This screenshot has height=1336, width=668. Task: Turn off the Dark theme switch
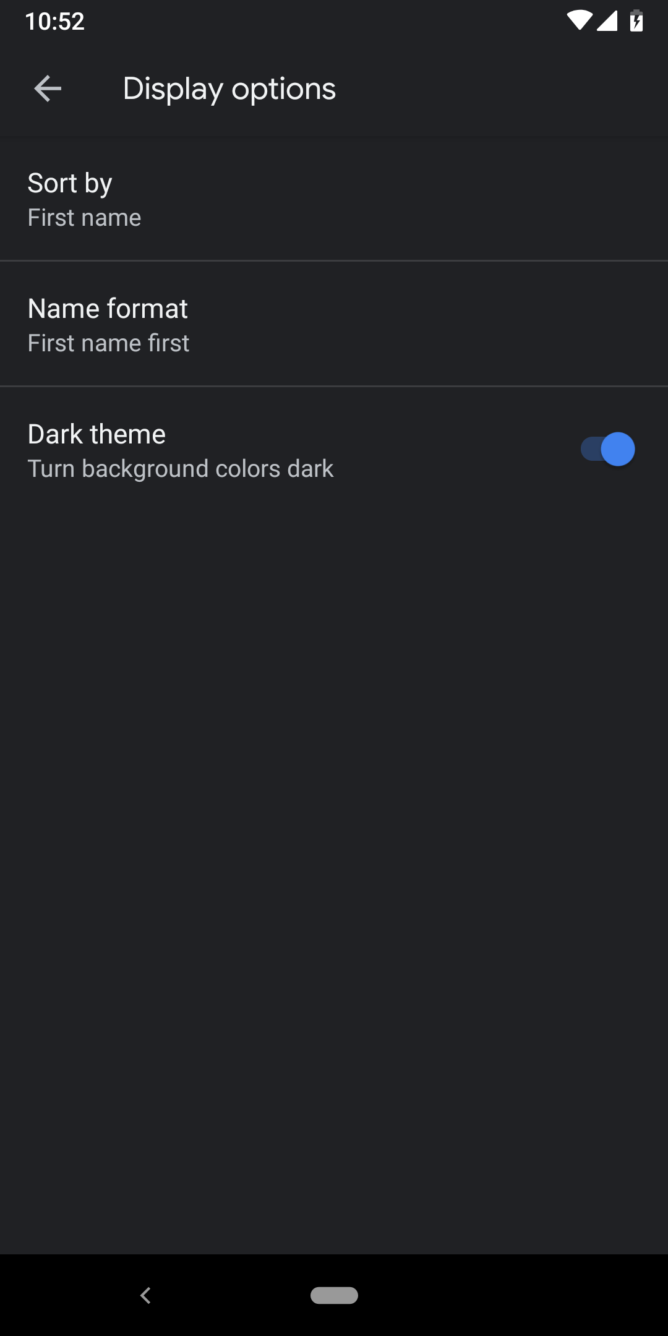[608, 449]
